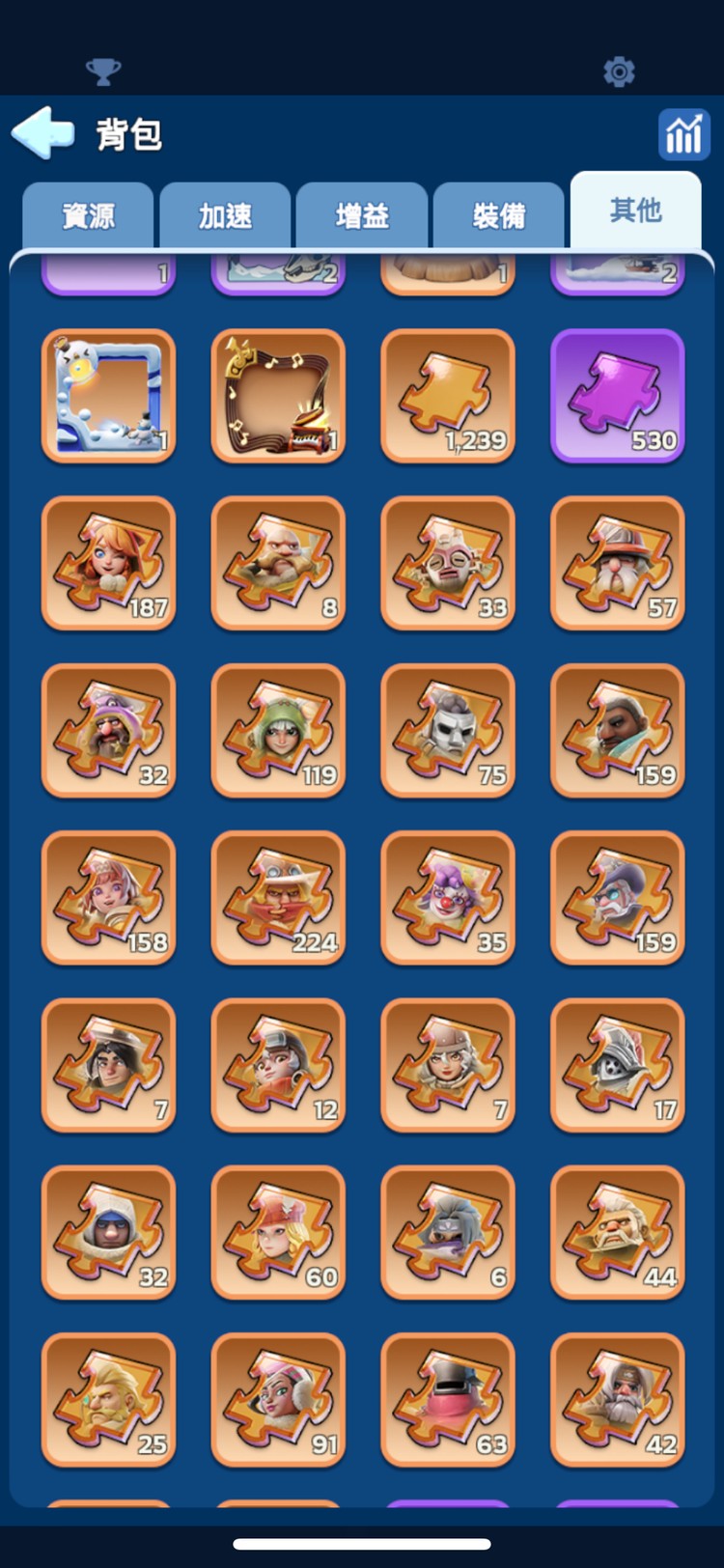Select the purple puzzle piece with 530
Viewport: 724px width, 1568px height.
pos(618,396)
